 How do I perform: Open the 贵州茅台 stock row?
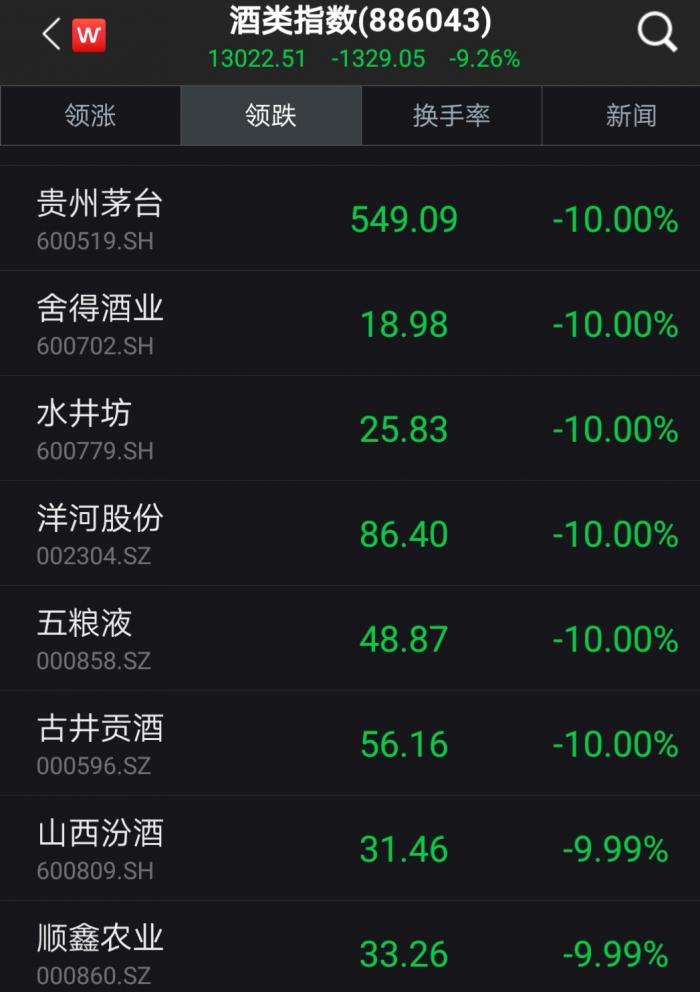(350, 219)
